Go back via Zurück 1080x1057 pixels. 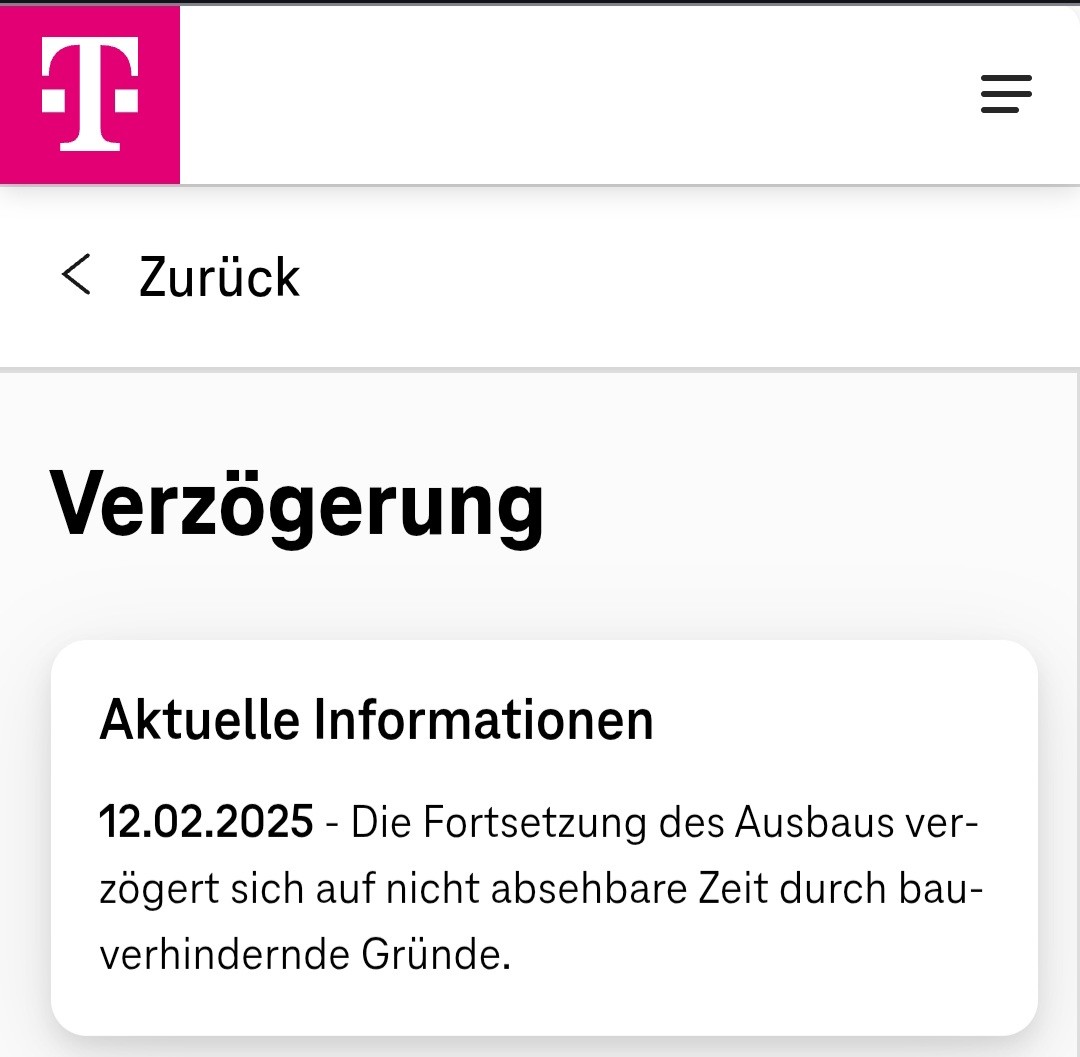181,277
